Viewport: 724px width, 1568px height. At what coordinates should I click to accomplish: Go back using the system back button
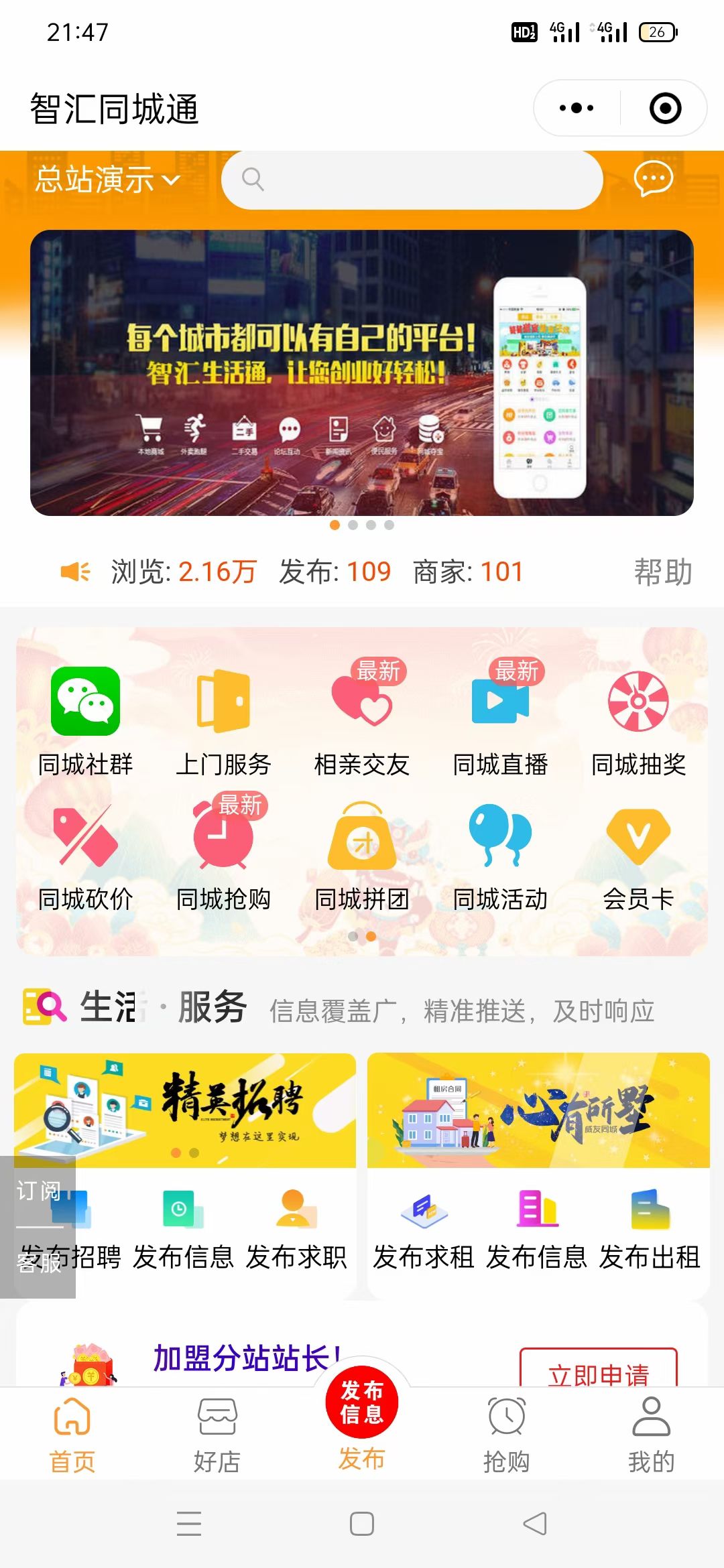click(x=534, y=1524)
